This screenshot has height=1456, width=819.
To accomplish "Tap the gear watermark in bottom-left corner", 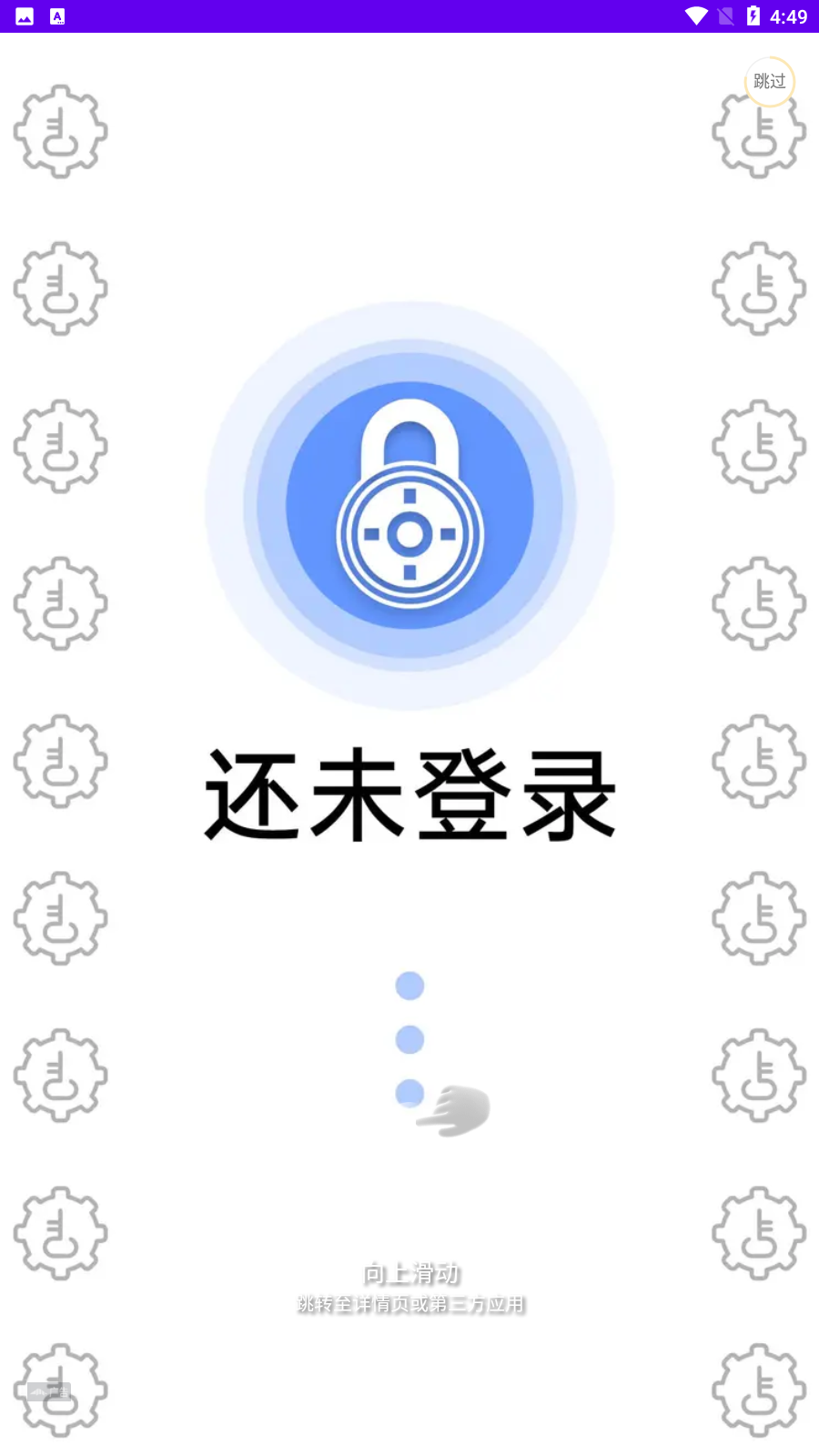I will click(x=60, y=1392).
